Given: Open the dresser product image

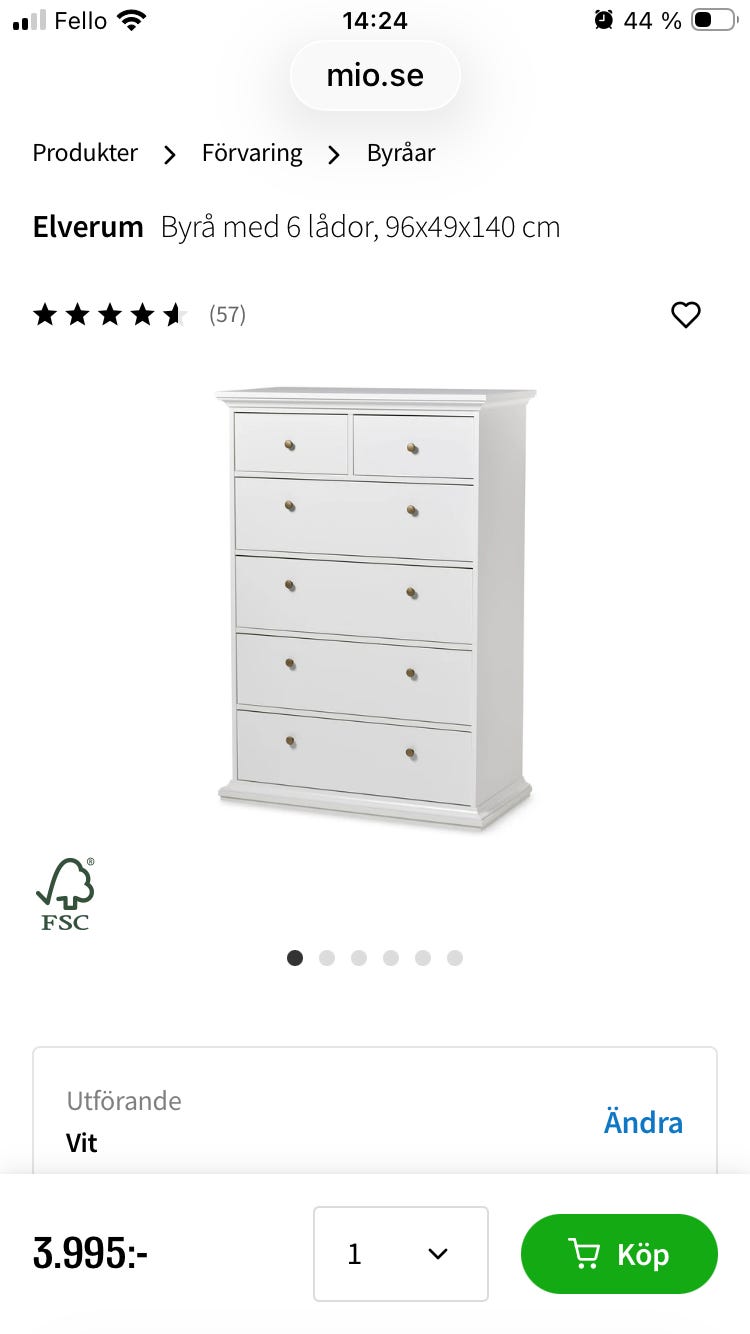Looking at the screenshot, I should tap(375, 610).
